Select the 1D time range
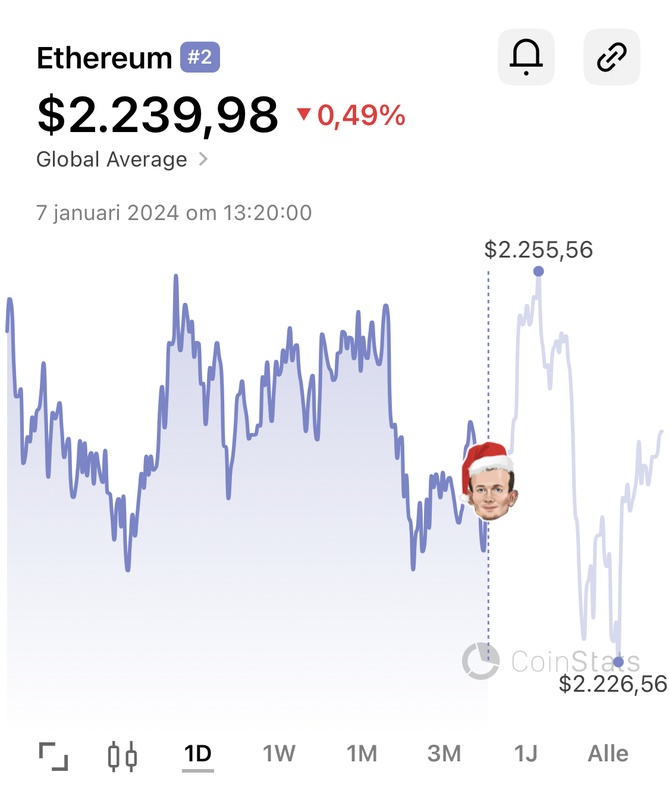Screen dimensions: 669x800 pyautogui.click(x=198, y=754)
